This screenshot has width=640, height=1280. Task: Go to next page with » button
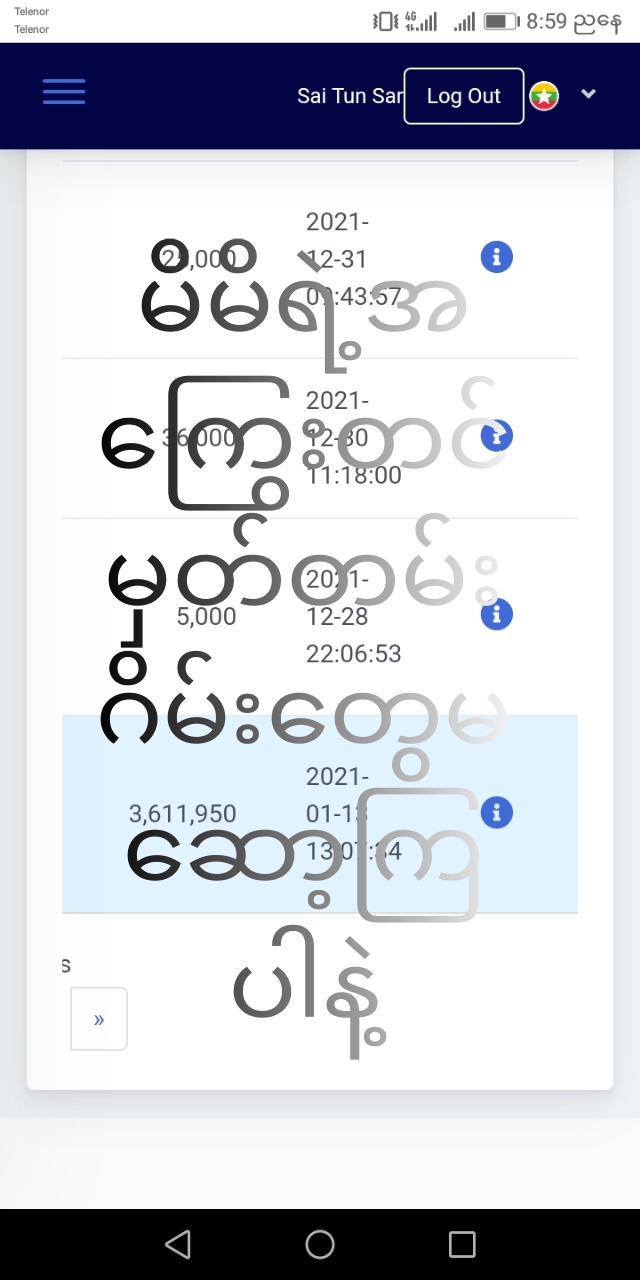[99, 1019]
